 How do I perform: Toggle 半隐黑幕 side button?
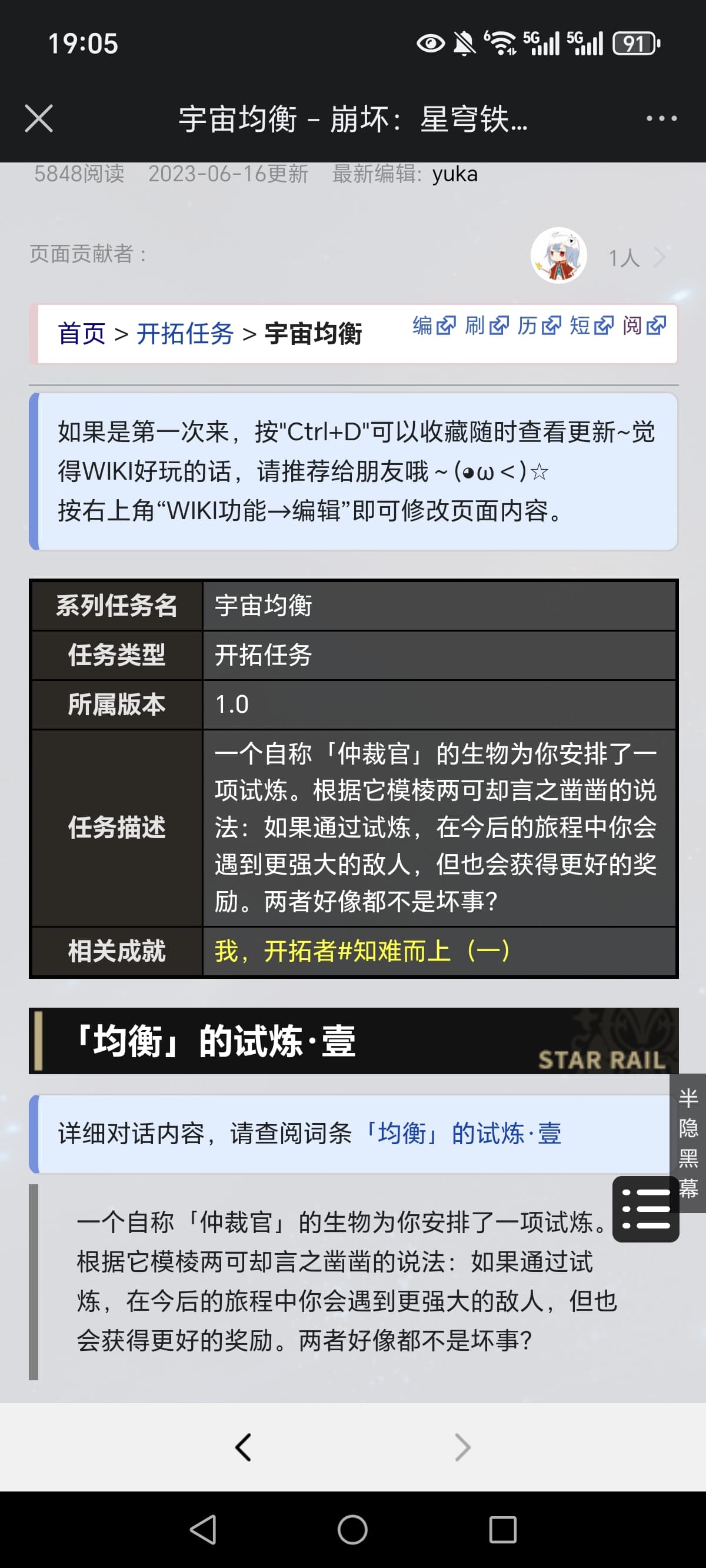(688, 1142)
